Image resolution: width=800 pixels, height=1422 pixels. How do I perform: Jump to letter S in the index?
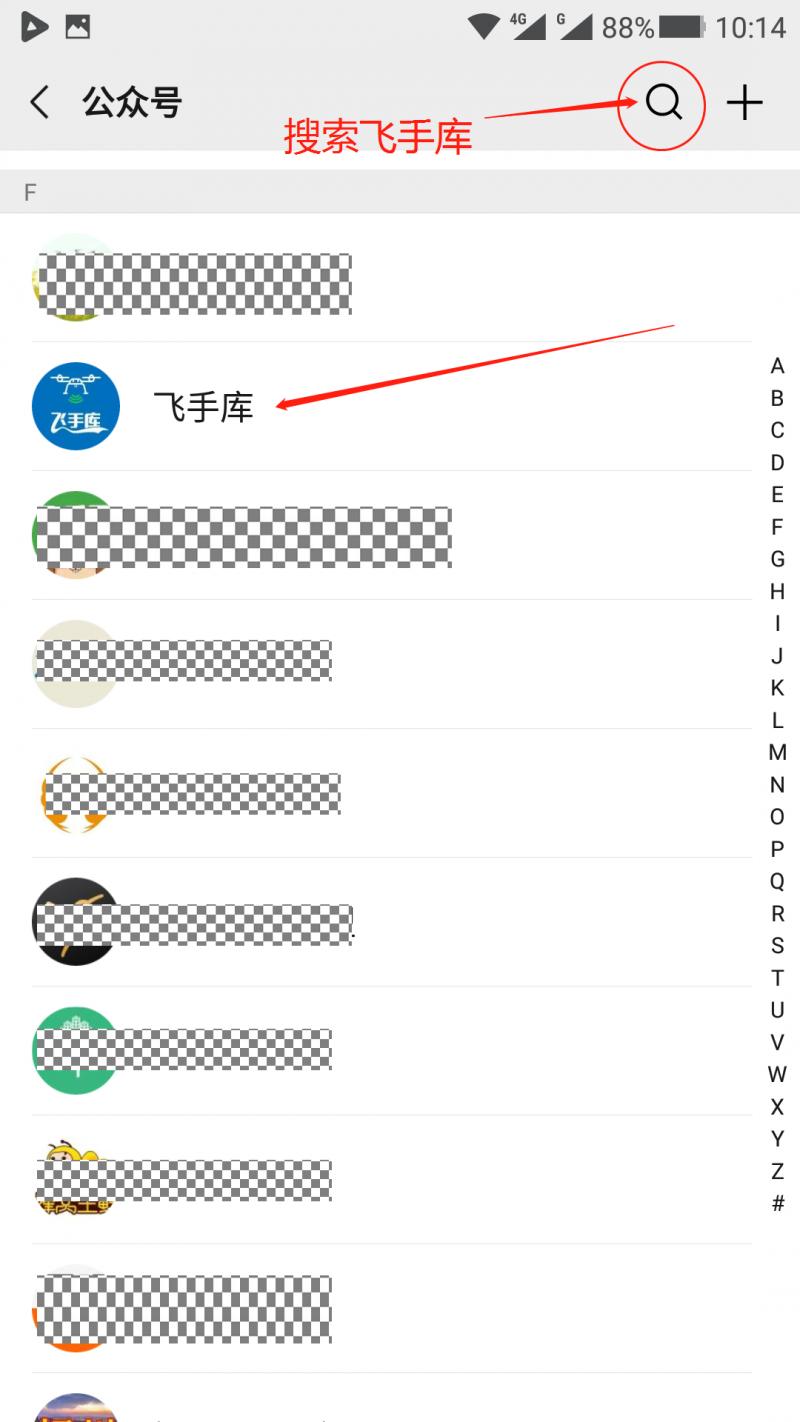[777, 945]
